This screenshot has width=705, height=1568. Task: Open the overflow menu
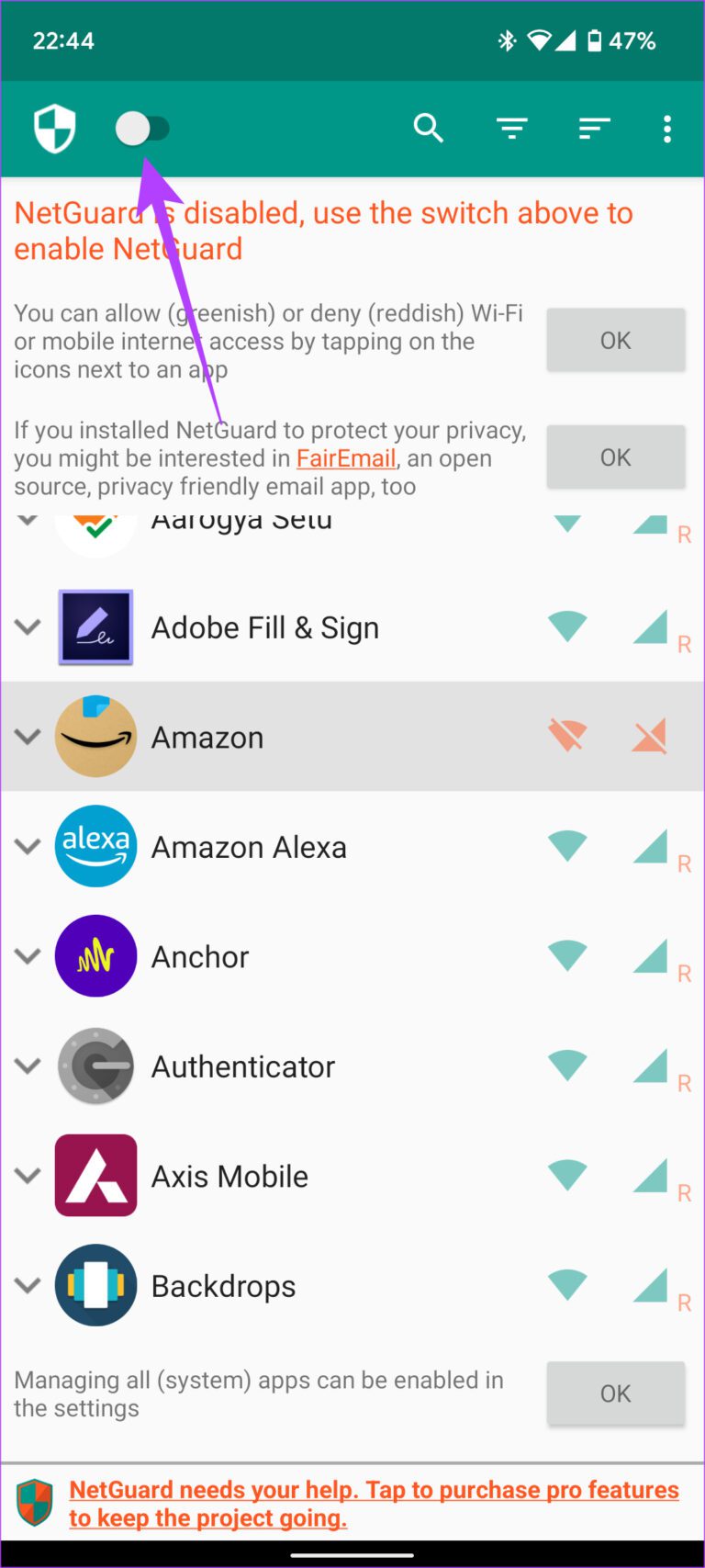667,129
